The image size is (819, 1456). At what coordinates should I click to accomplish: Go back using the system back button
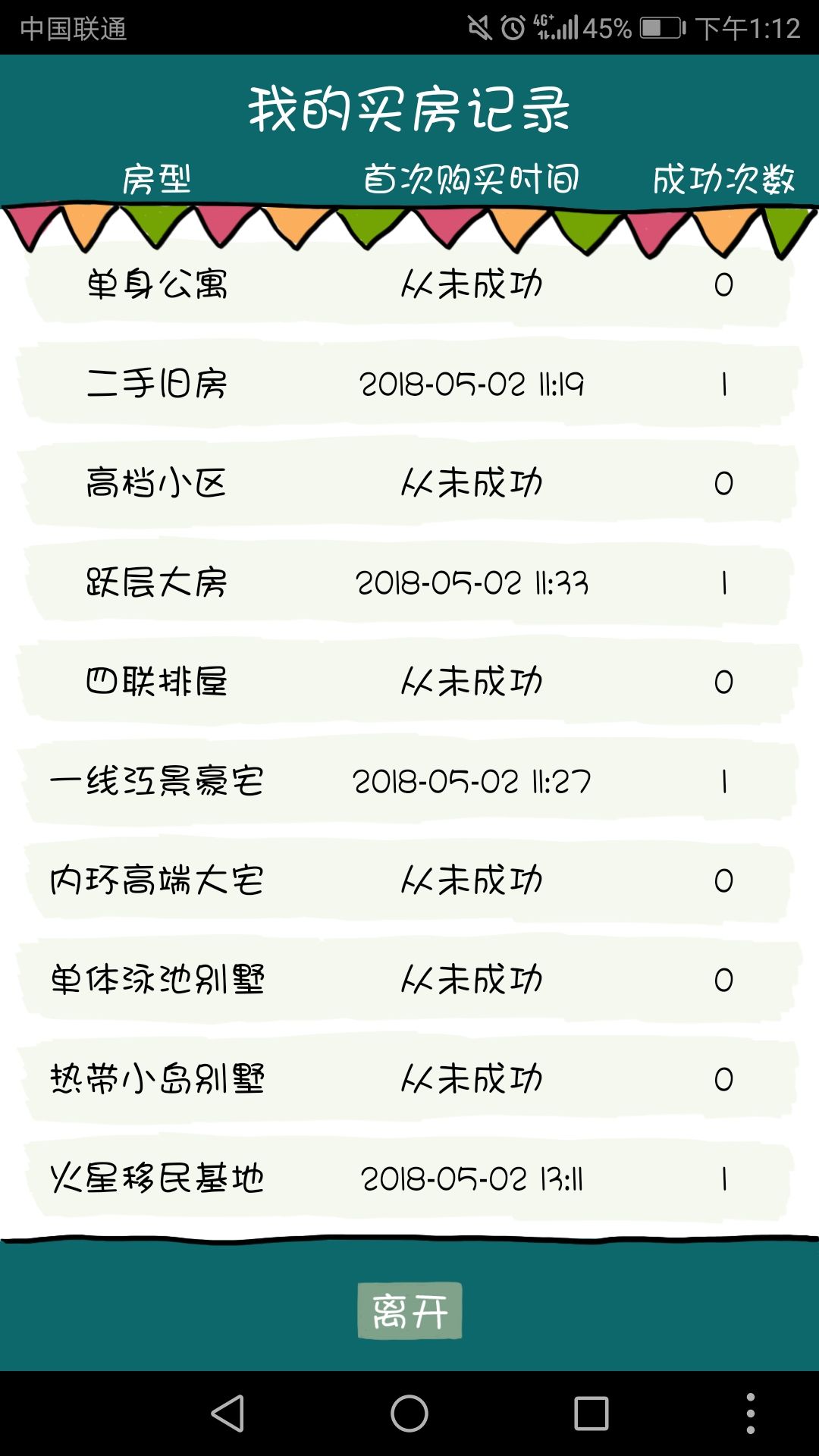pyautogui.click(x=227, y=1414)
